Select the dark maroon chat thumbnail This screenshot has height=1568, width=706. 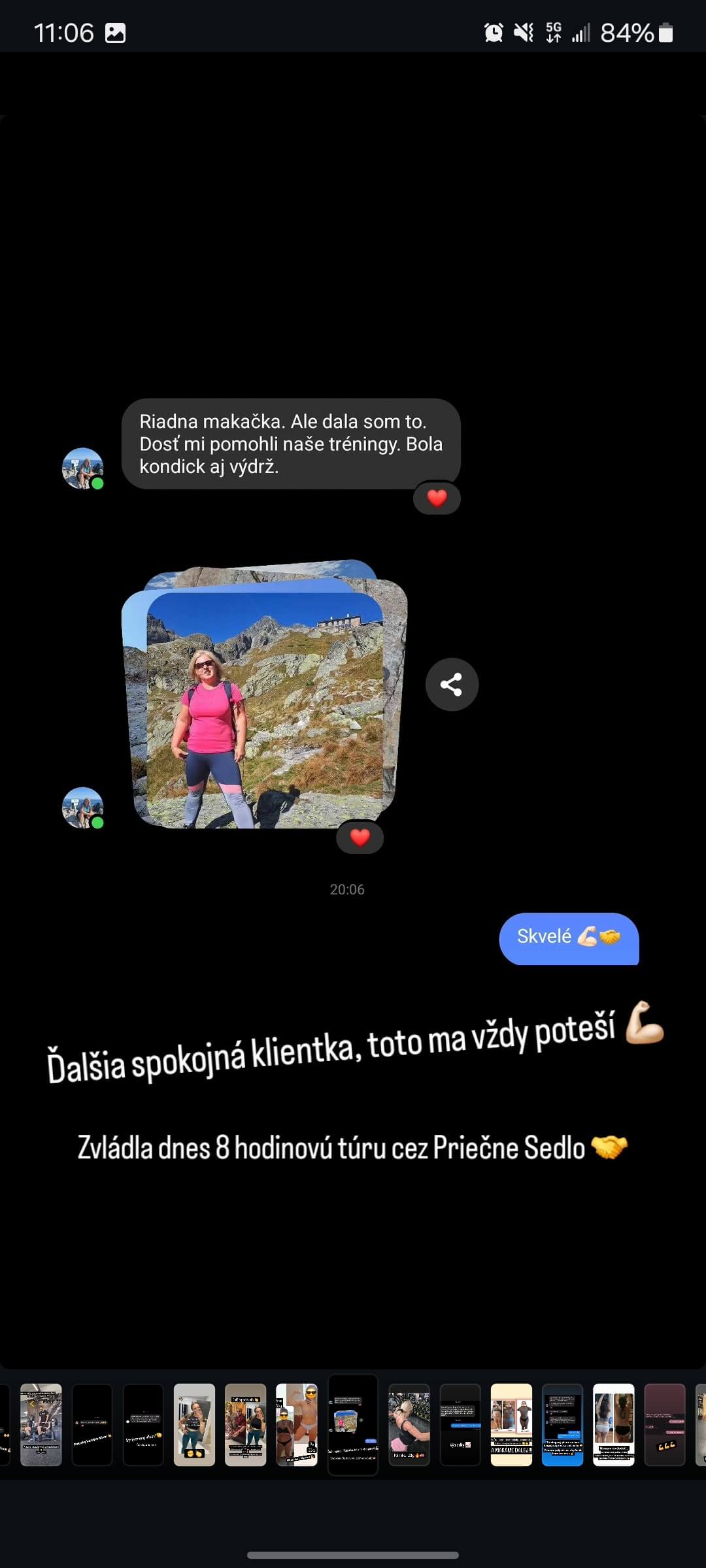pyautogui.click(x=665, y=1424)
